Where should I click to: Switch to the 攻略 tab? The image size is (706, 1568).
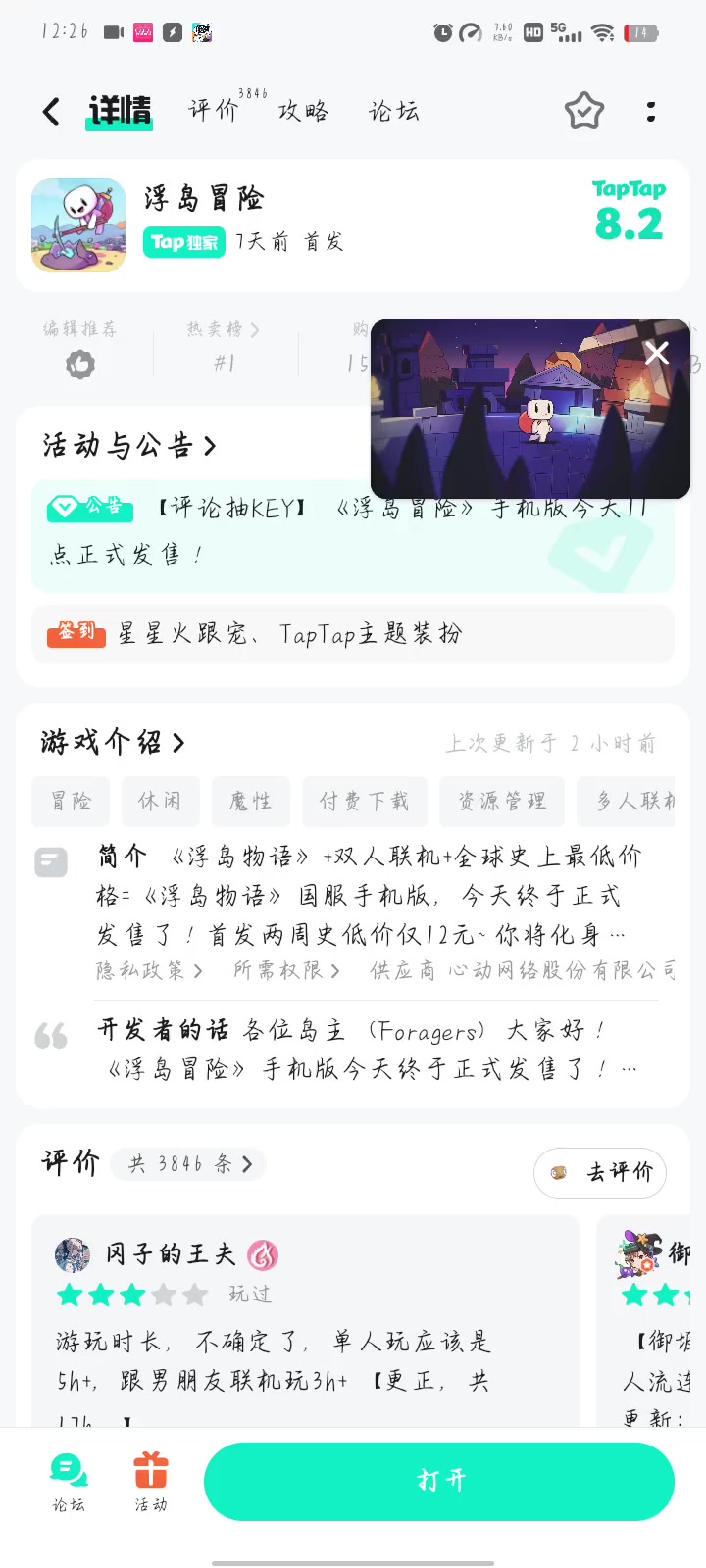coord(303,111)
